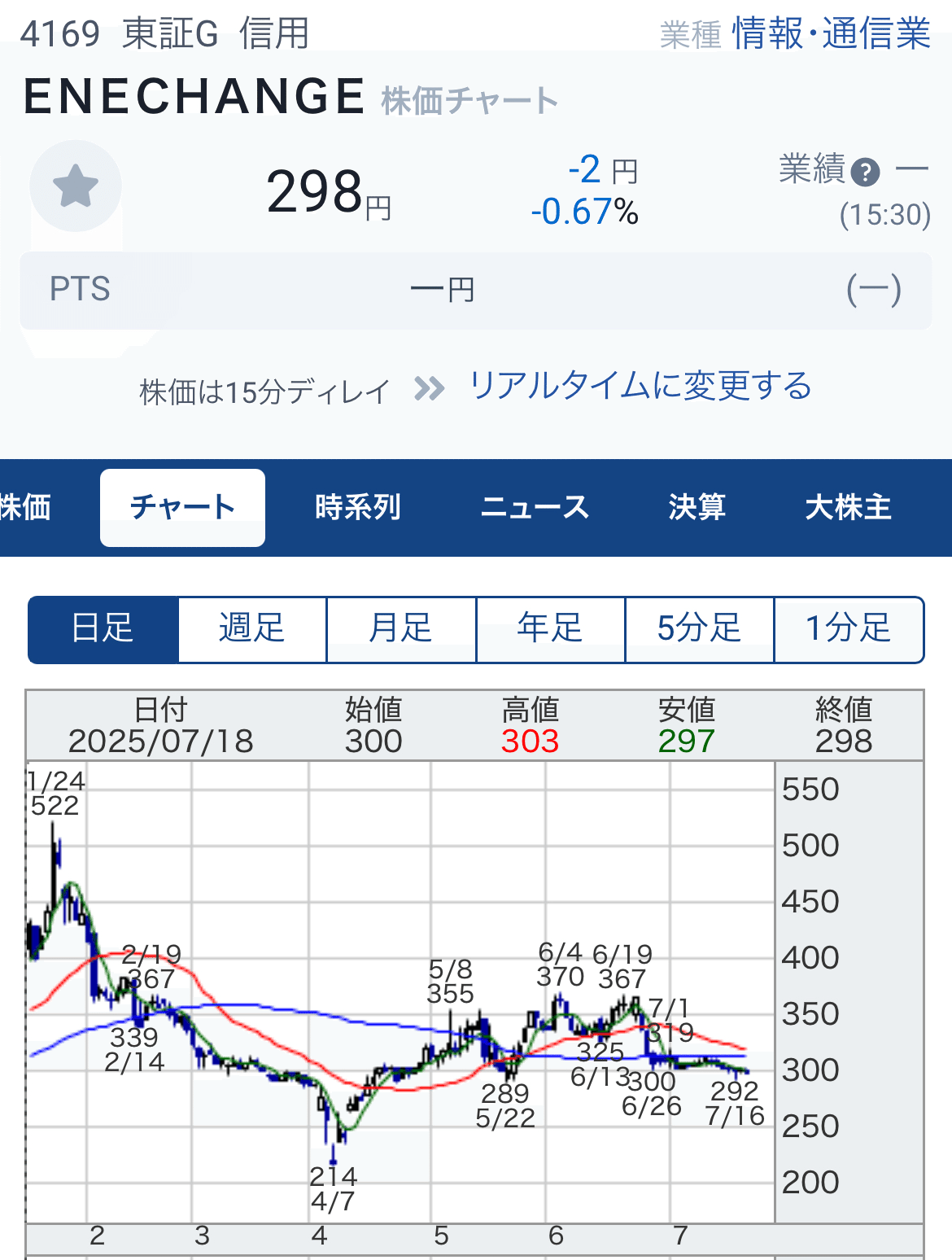
Task: Switch to the 月足 monthly chart
Action: 400,629
